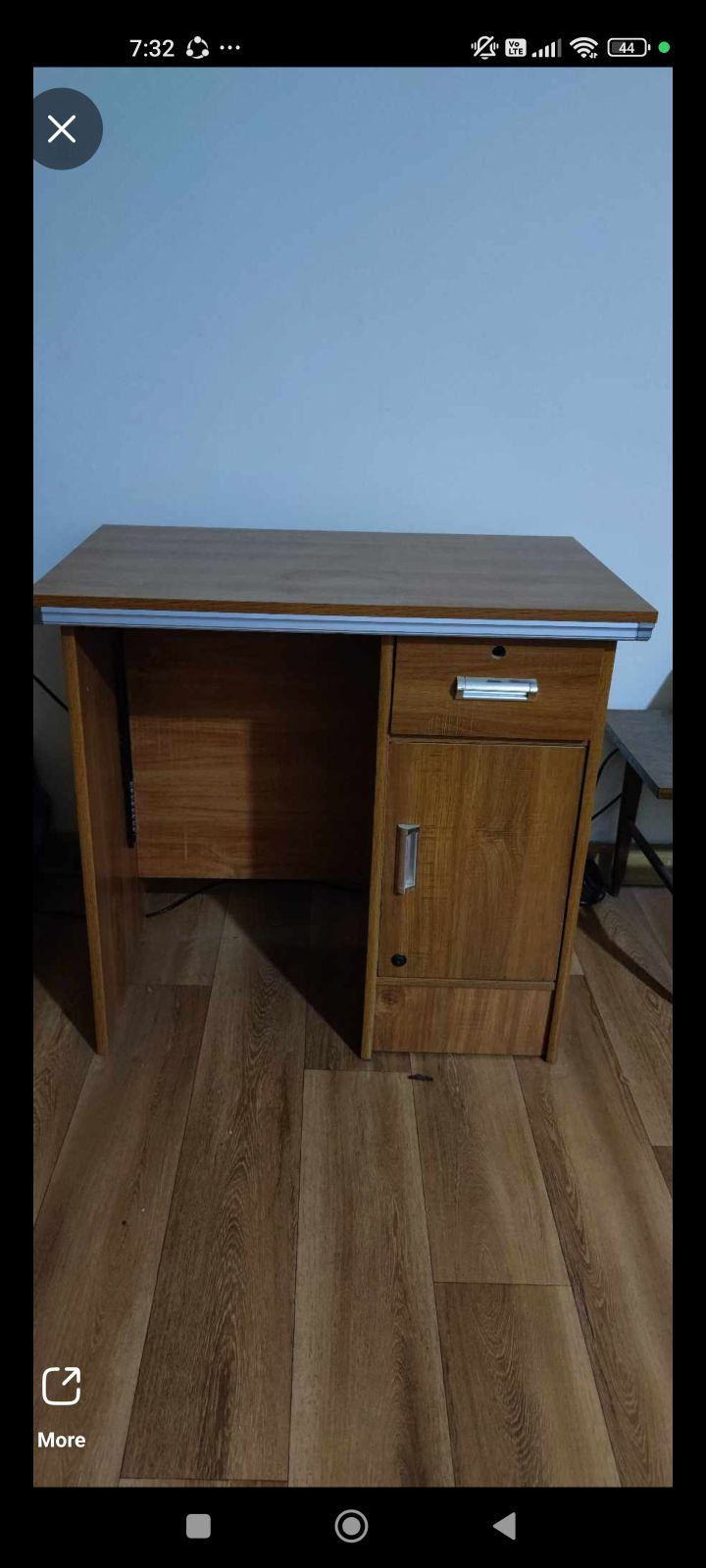The width and height of the screenshot is (706, 1568).
Task: Go back using the system back button
Action: [x=504, y=1526]
